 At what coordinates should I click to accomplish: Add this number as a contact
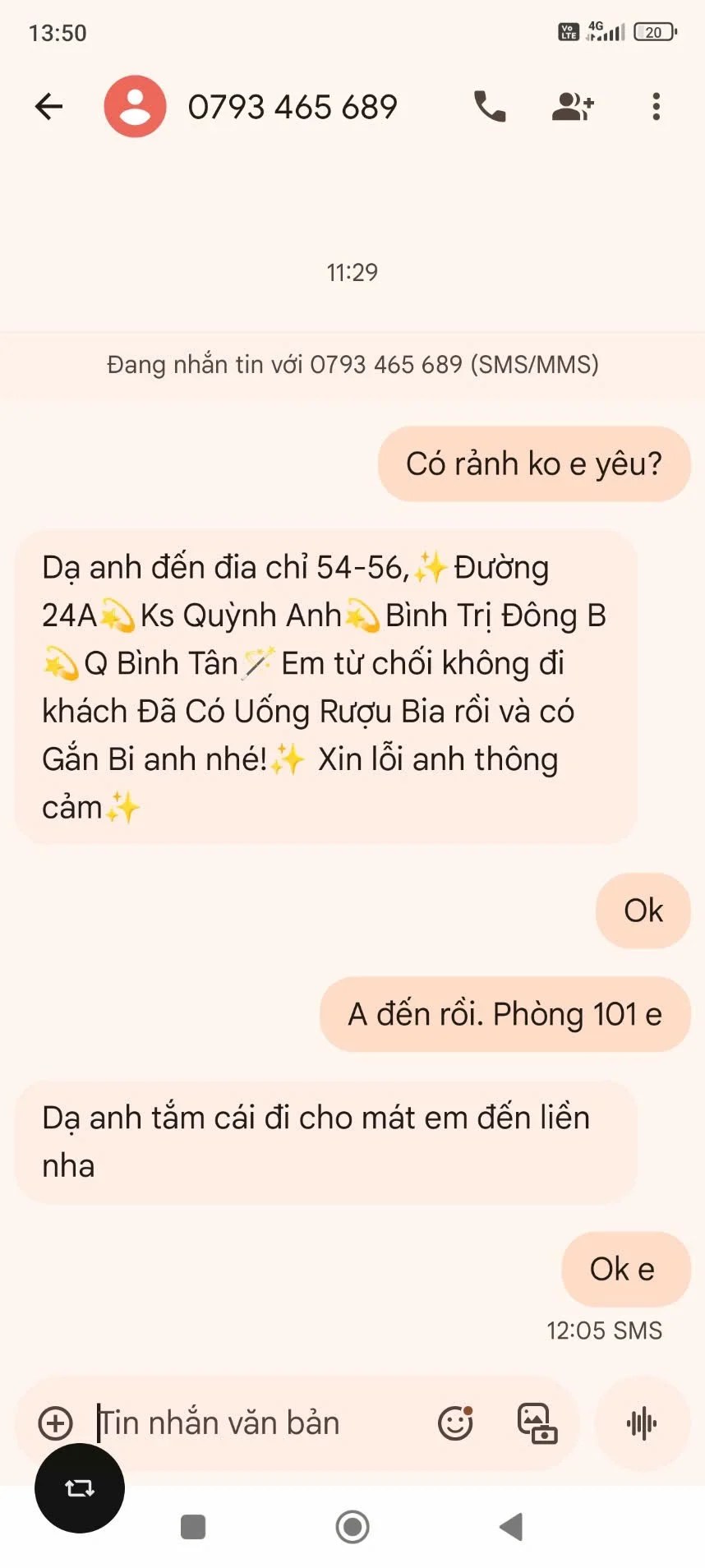(x=573, y=106)
